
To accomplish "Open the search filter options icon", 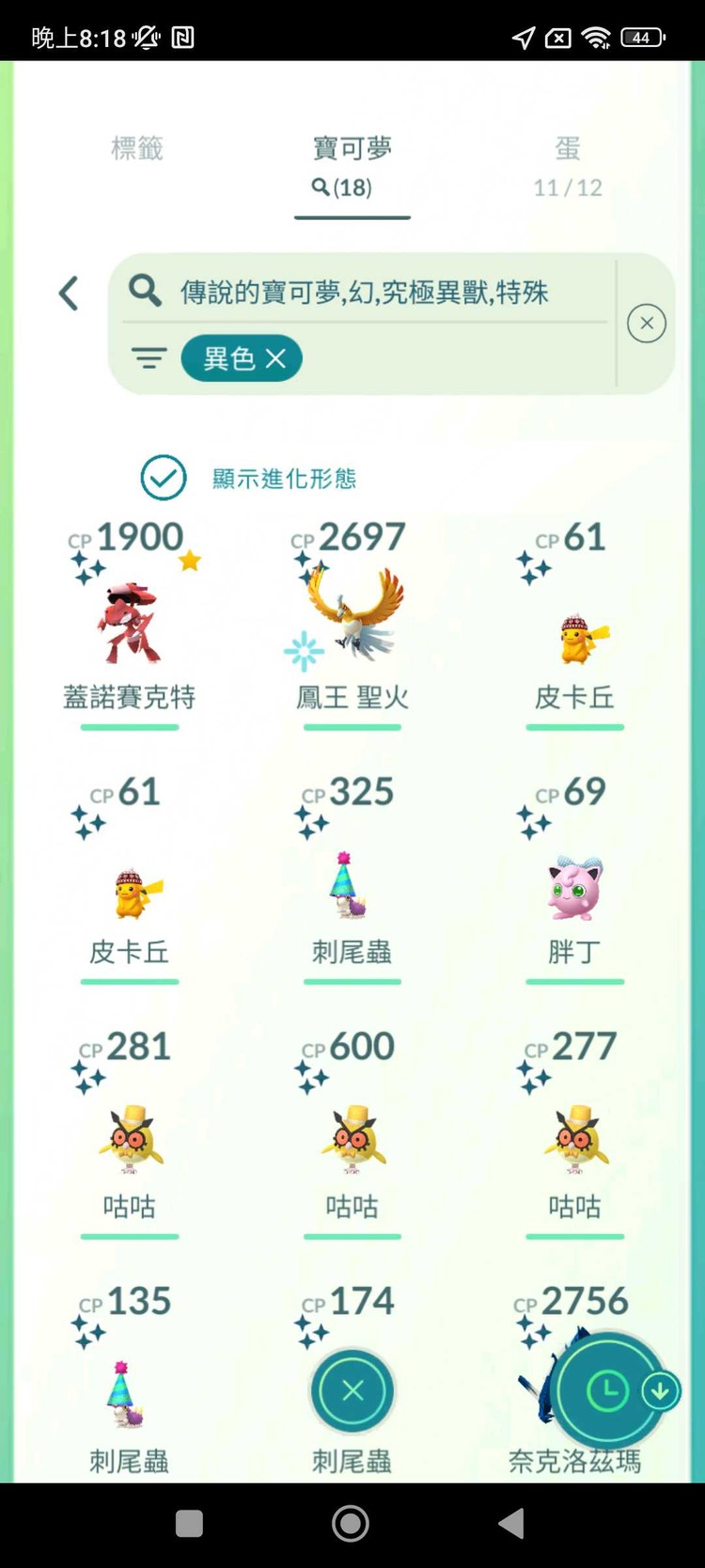I will pos(149,358).
